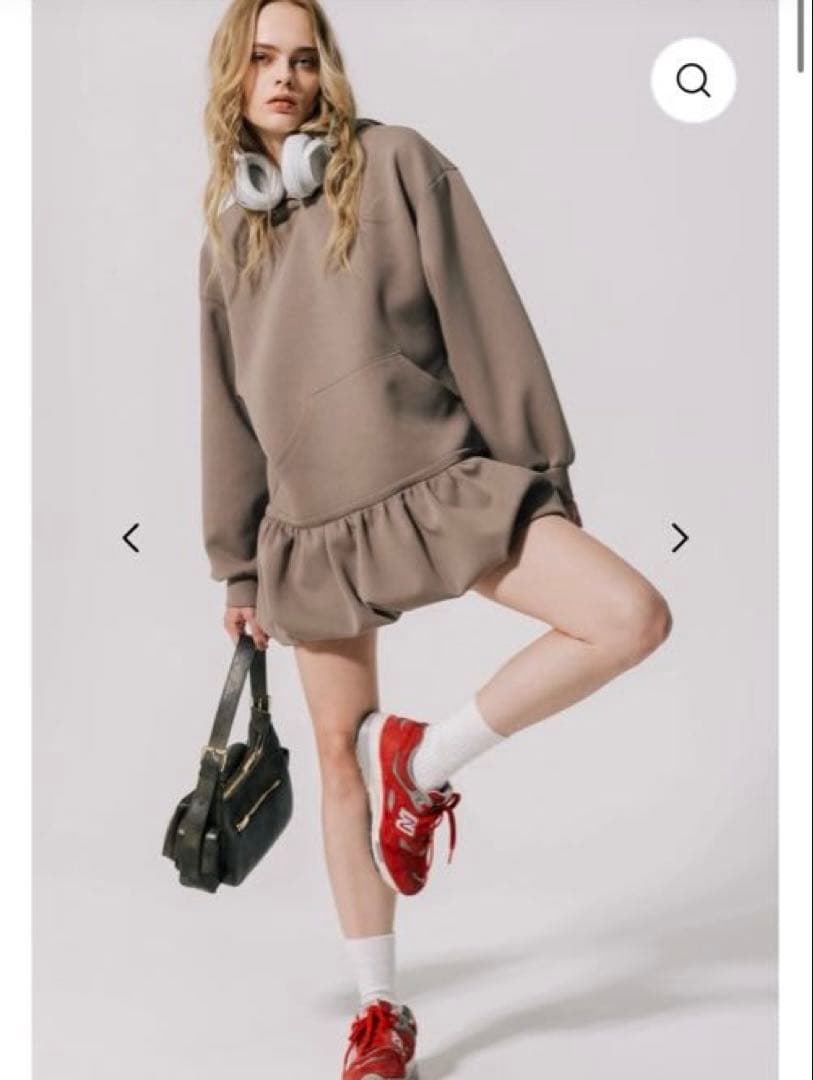
Task: Tap the magnifier zoom icon
Action: click(693, 80)
